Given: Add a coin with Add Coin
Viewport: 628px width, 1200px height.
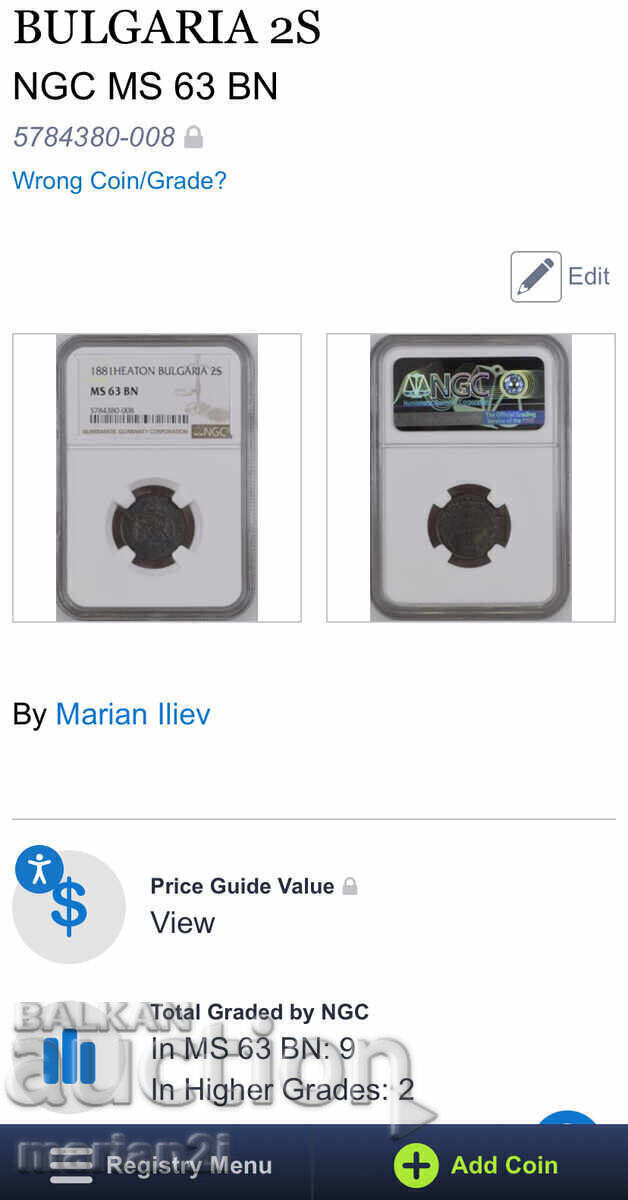Looking at the screenshot, I should click(x=476, y=1165).
